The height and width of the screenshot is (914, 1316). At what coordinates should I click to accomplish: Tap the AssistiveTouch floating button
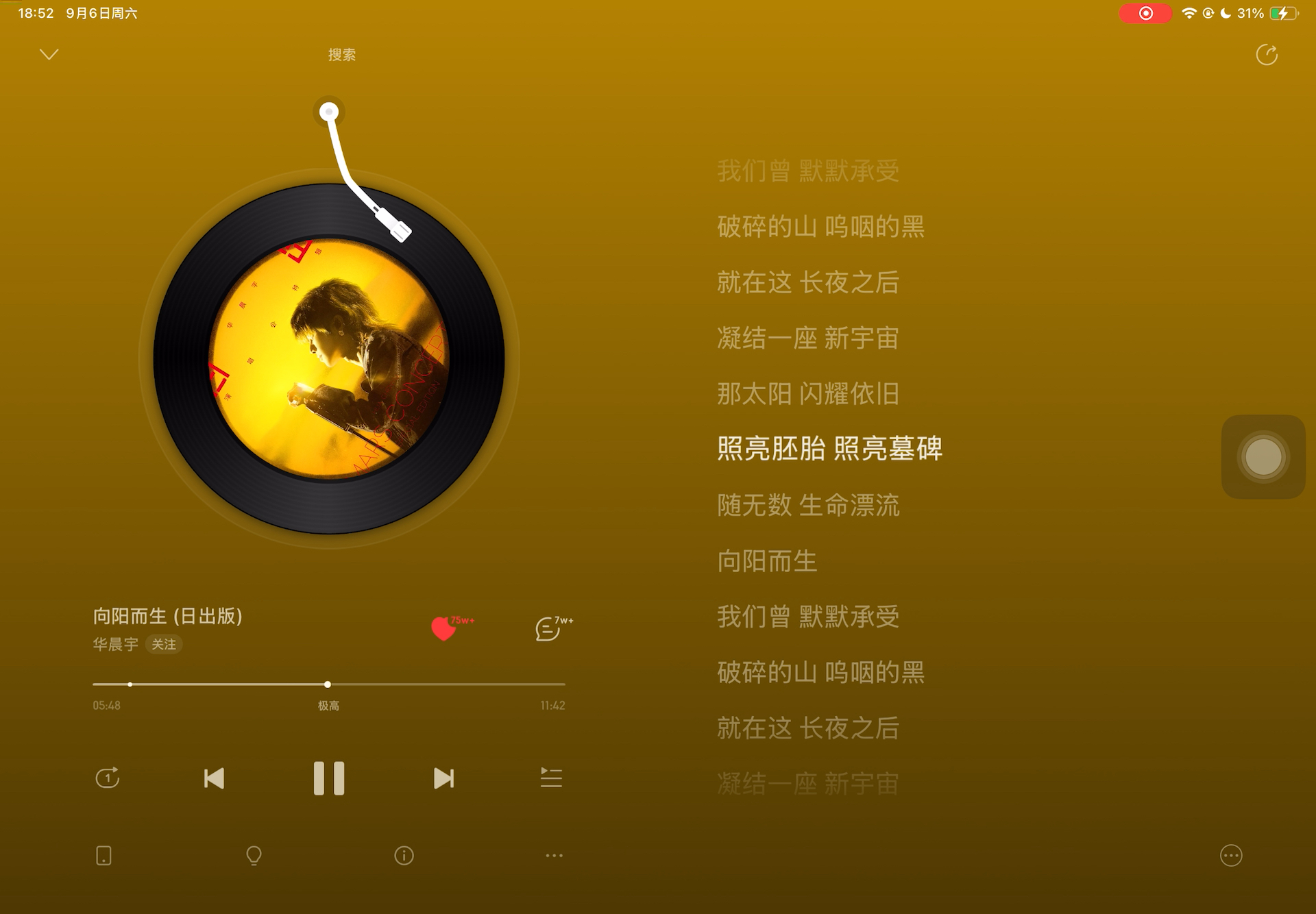pyautogui.click(x=1263, y=457)
